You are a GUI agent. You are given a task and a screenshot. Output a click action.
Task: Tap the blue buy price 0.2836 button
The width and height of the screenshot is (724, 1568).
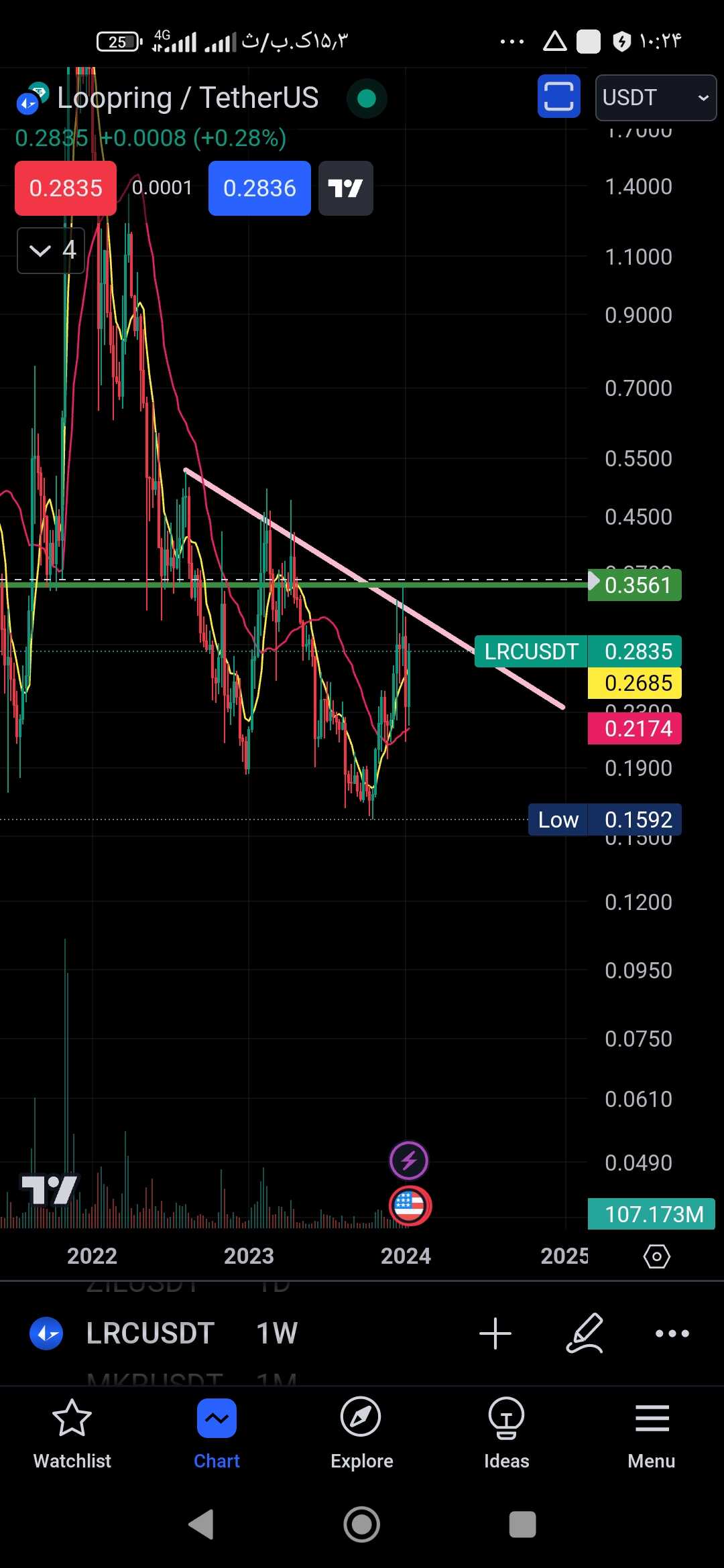259,188
